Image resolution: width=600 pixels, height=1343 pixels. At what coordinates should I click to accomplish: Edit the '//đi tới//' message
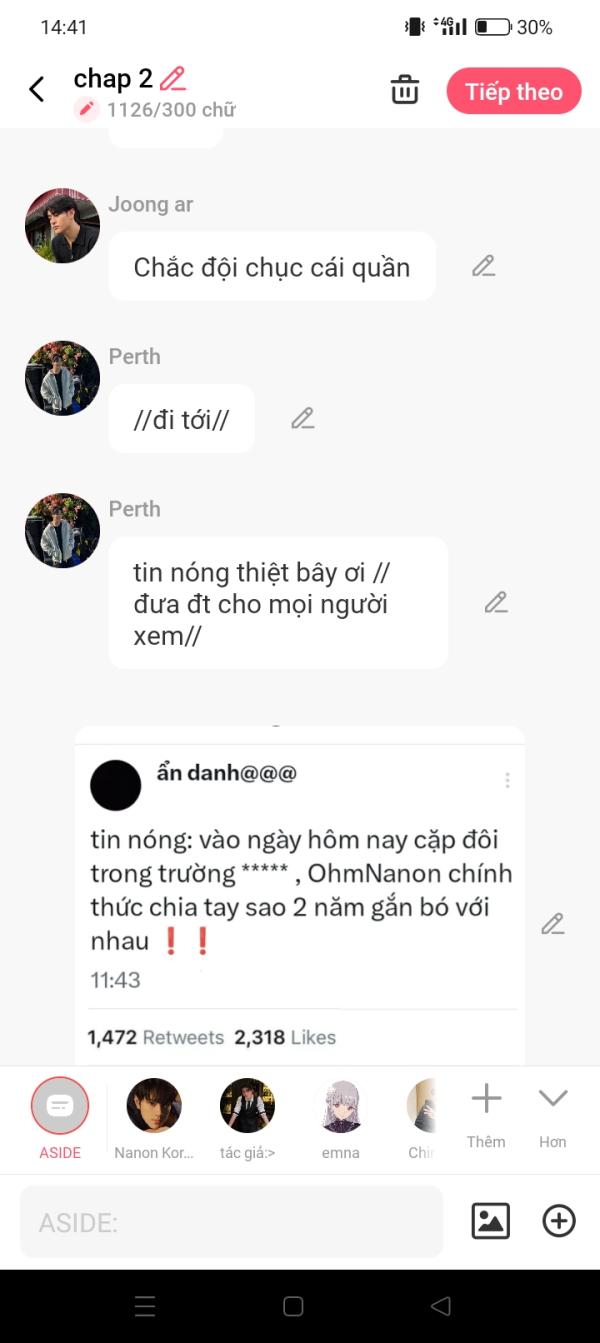click(303, 419)
